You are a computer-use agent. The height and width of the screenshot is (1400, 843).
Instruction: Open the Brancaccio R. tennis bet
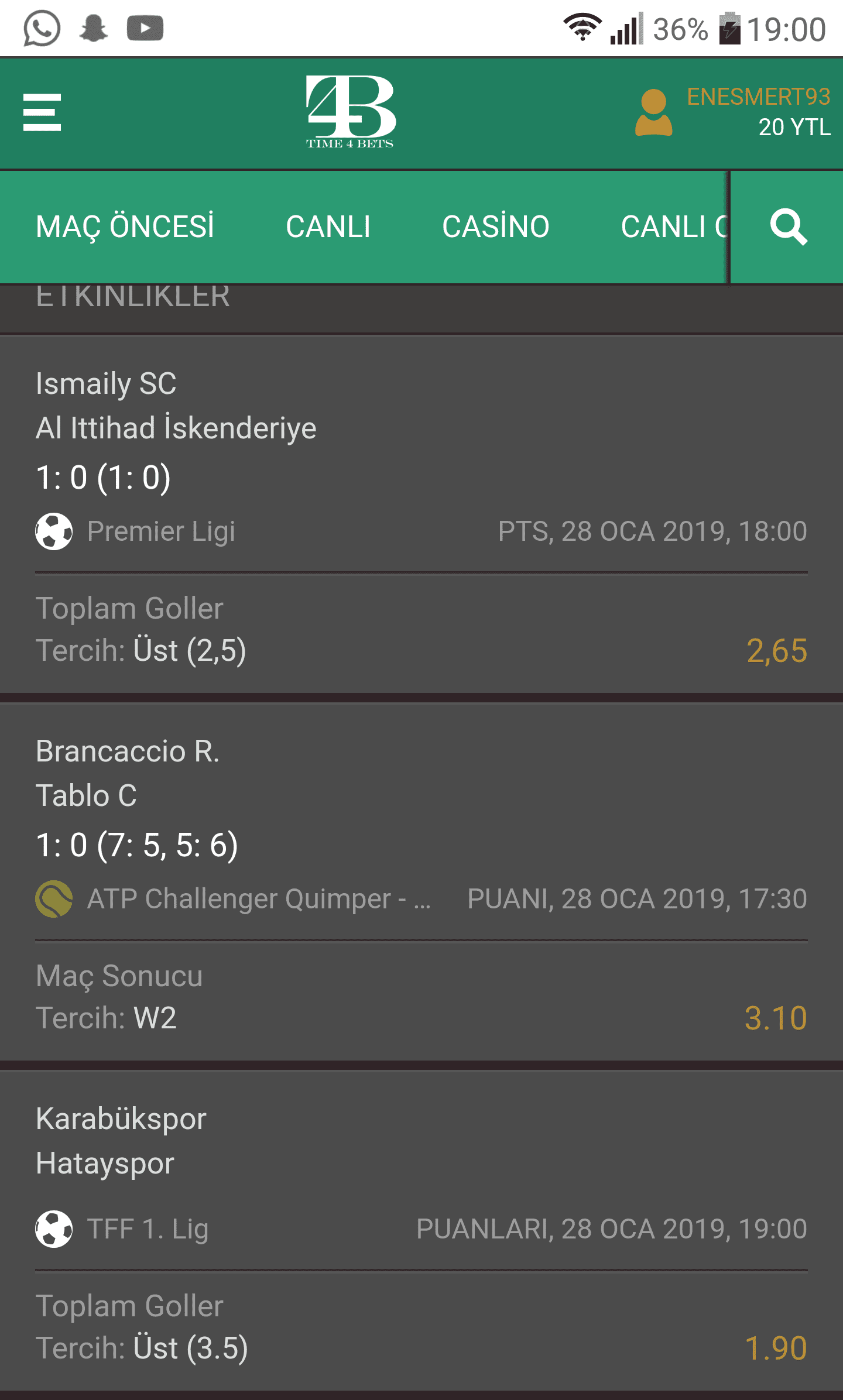[421, 883]
